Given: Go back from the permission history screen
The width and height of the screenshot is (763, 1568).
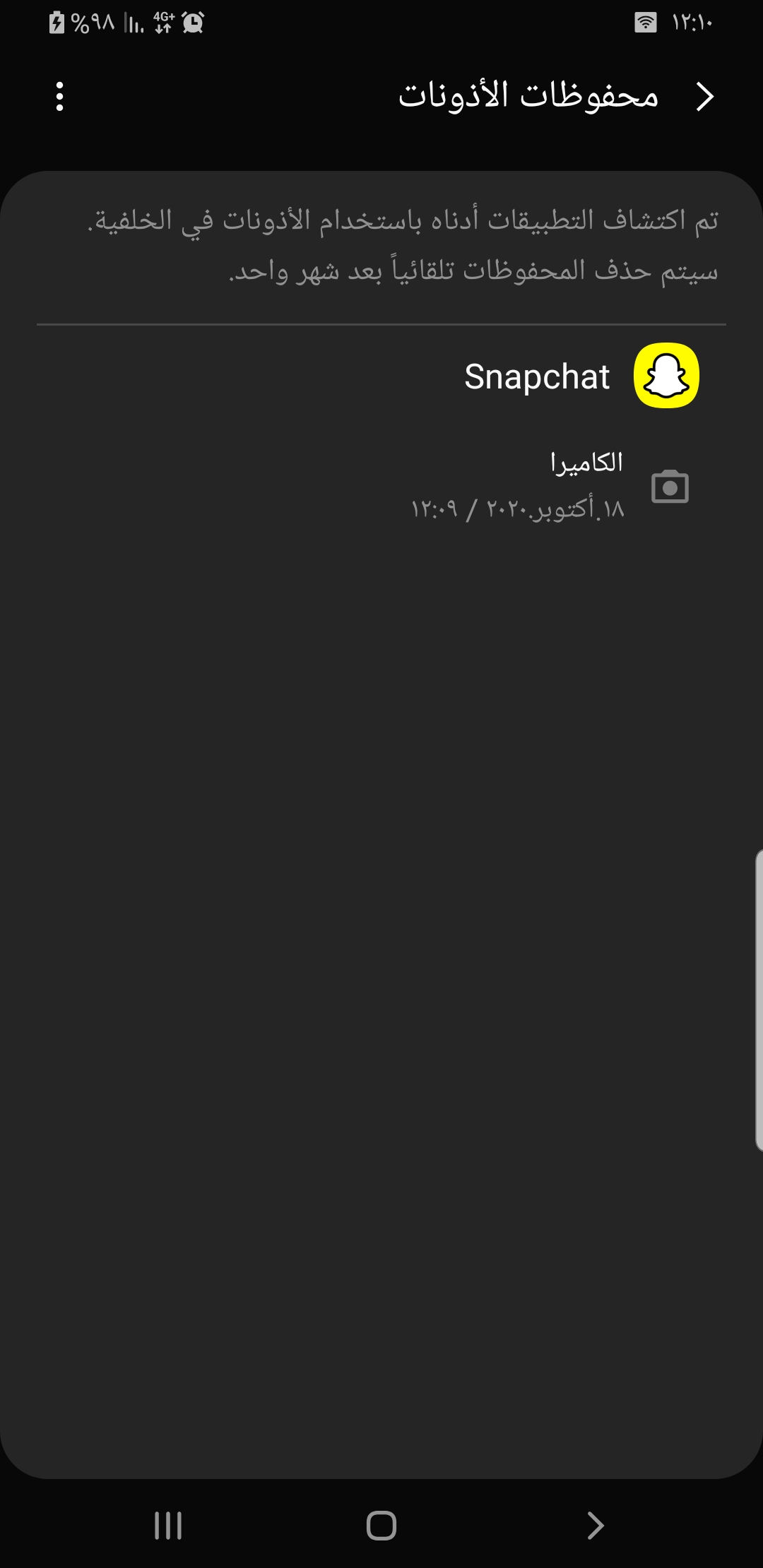Looking at the screenshot, I should point(704,97).
